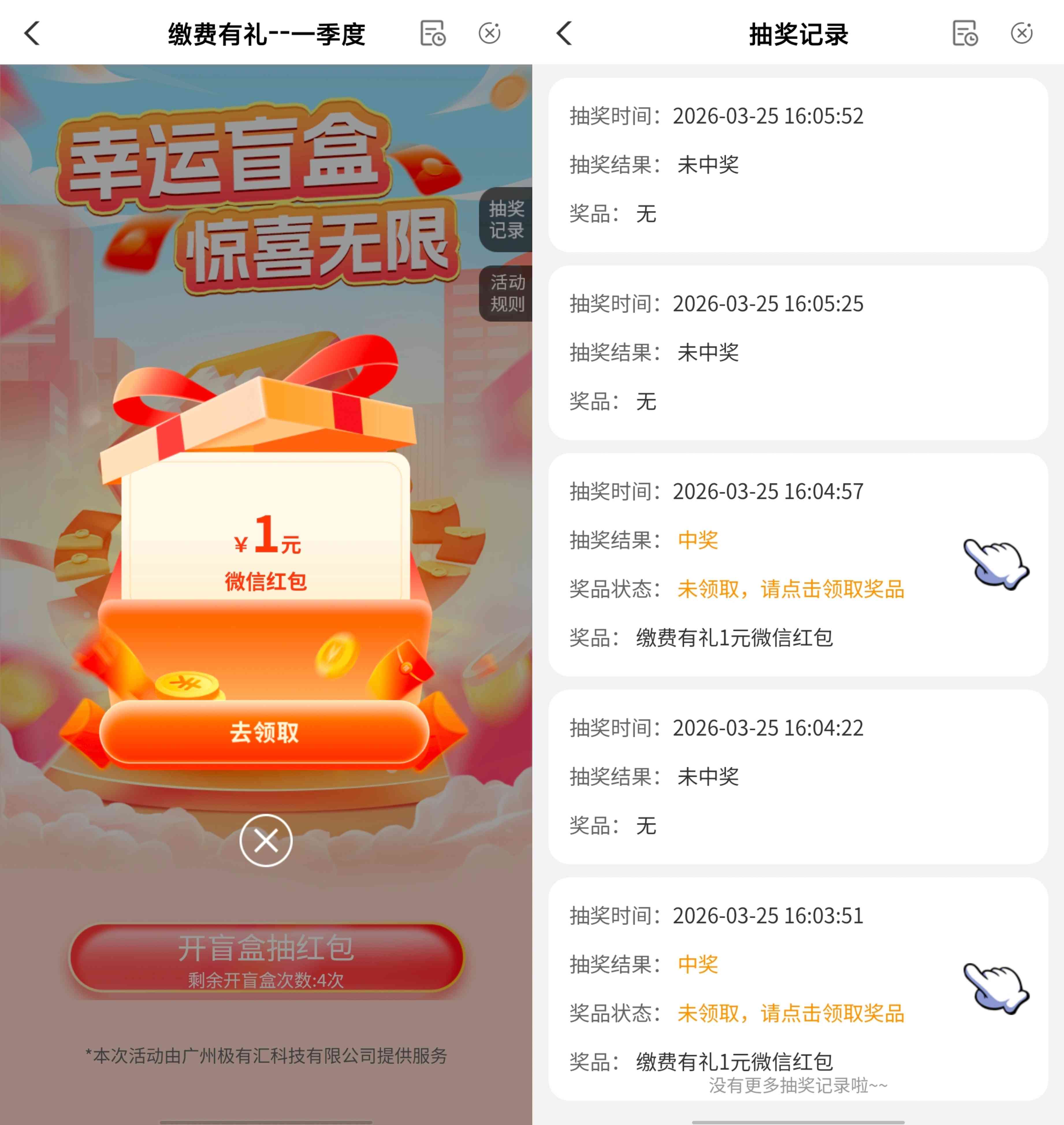View the 活动规则 side tab
Screen dimensions: 1064x1125
pyautogui.click(x=507, y=293)
